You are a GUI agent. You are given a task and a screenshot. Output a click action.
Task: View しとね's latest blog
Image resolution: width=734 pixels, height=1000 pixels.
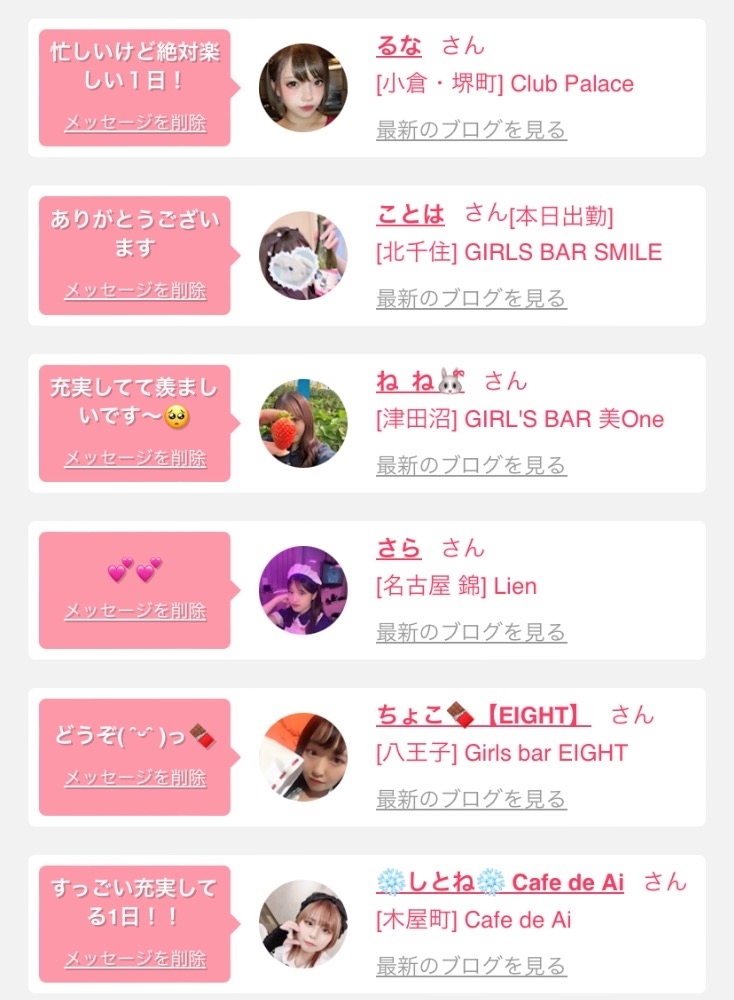(471, 966)
